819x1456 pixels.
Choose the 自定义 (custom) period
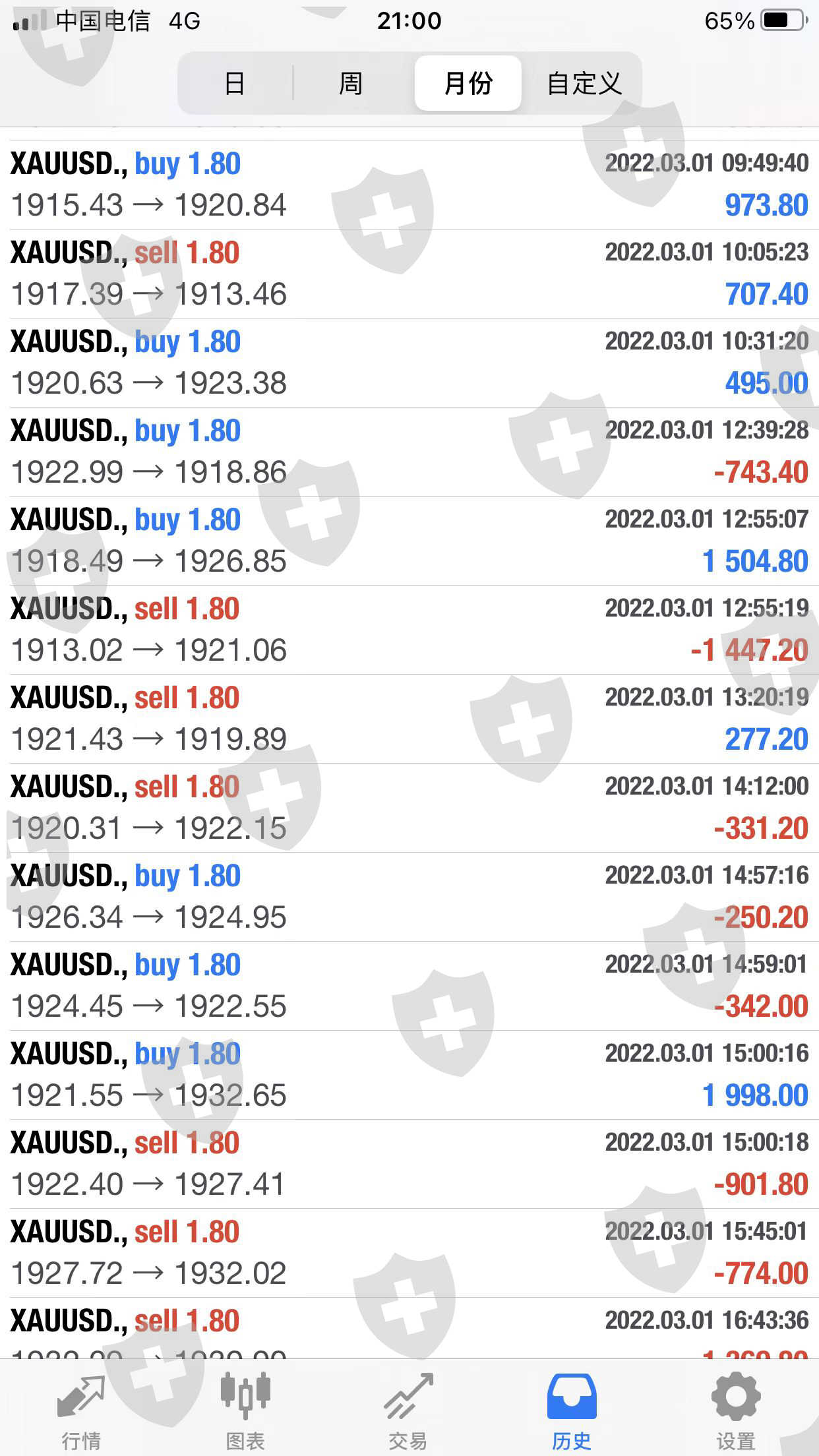coord(584,84)
